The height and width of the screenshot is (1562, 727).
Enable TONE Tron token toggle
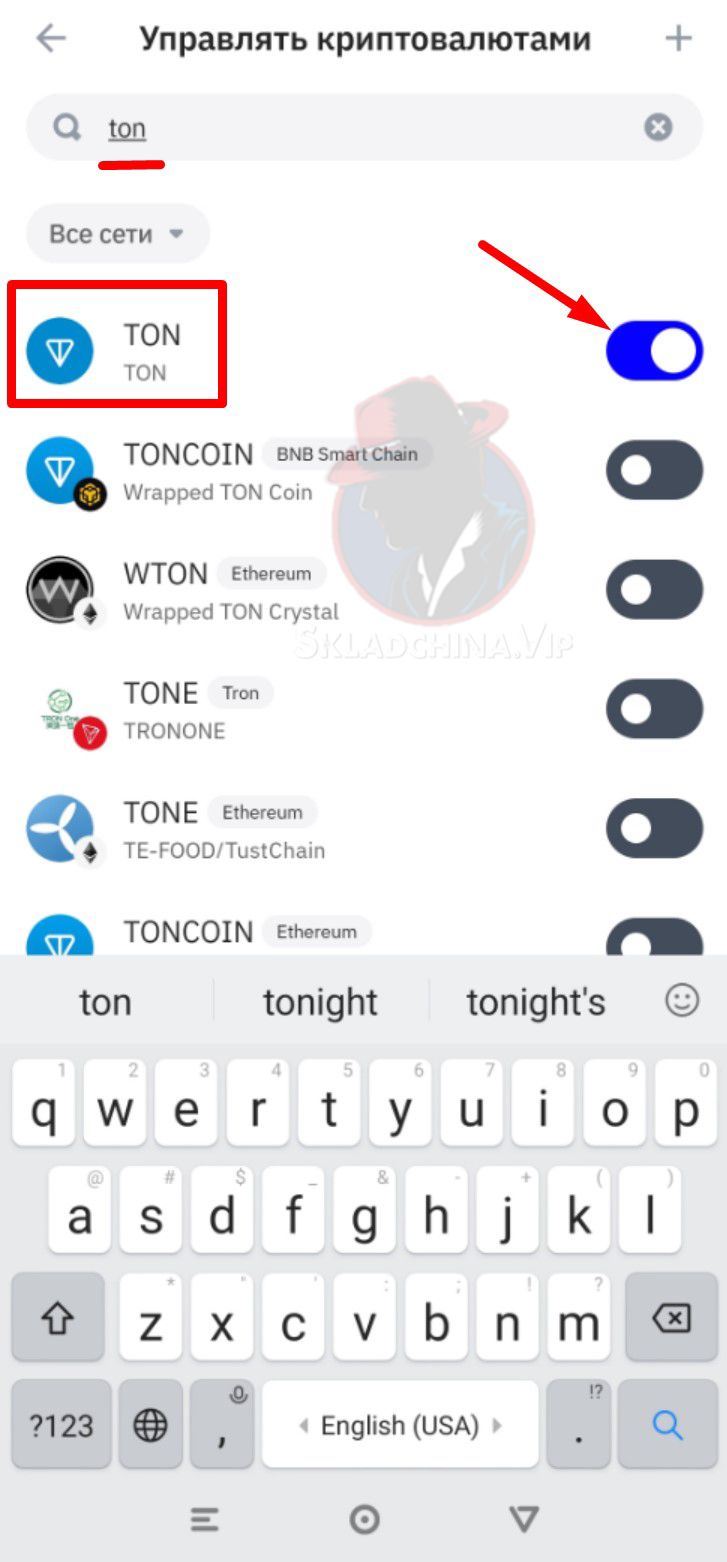pos(654,708)
